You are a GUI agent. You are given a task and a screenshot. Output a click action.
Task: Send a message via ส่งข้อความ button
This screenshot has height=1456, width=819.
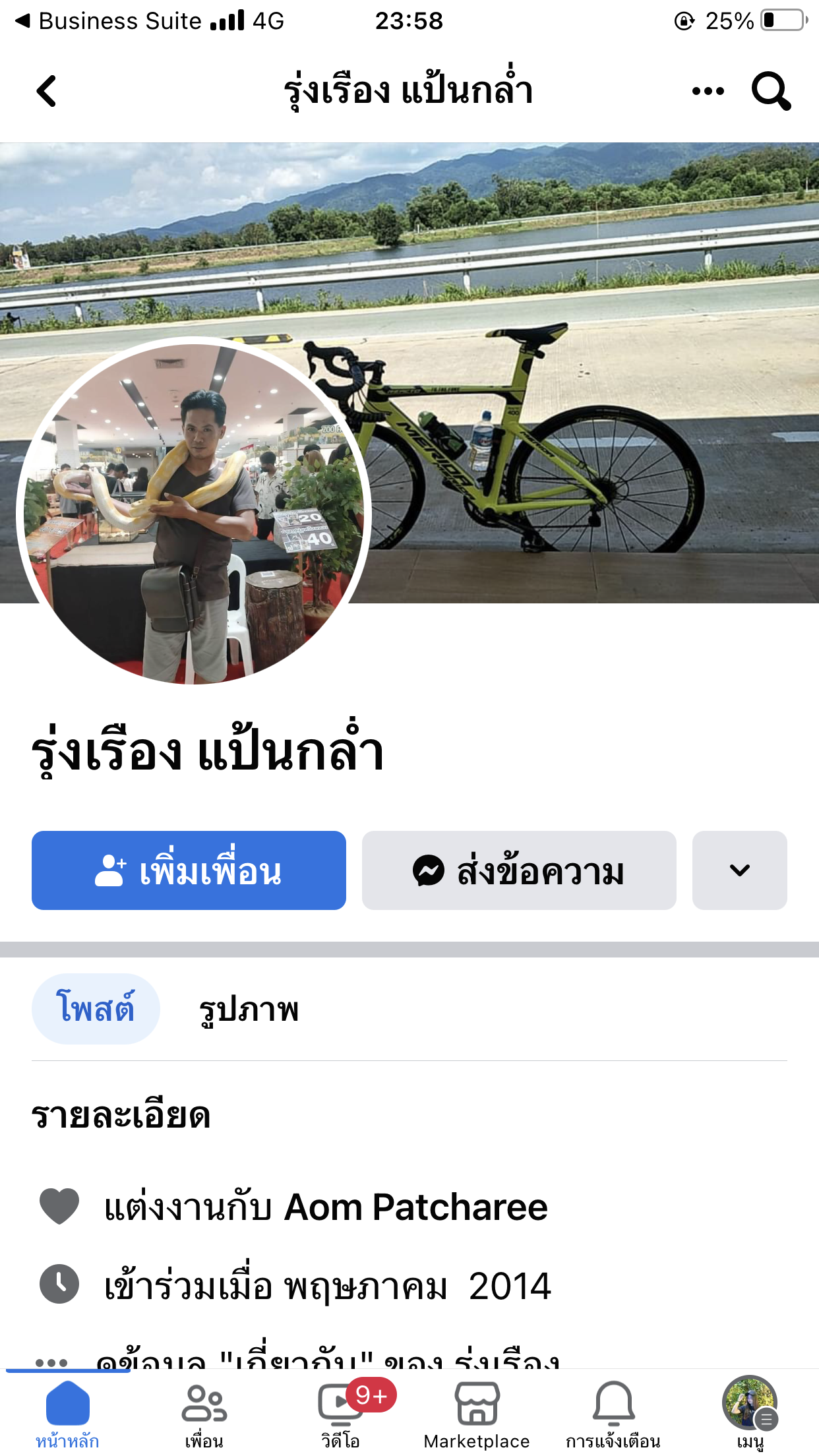point(519,870)
